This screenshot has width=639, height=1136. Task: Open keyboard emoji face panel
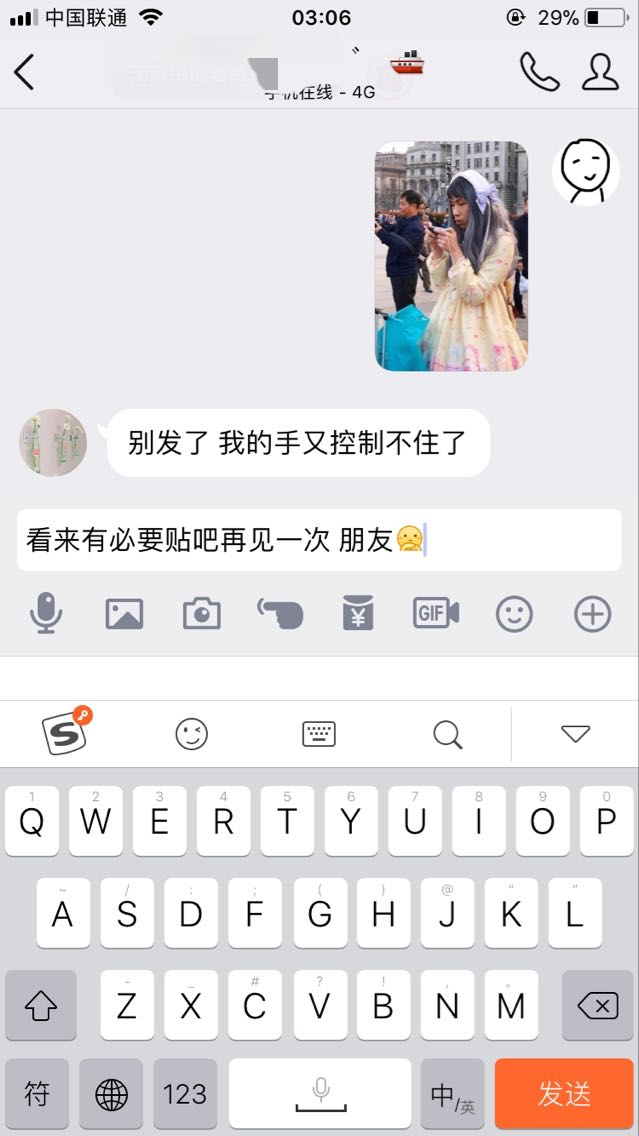pos(191,734)
